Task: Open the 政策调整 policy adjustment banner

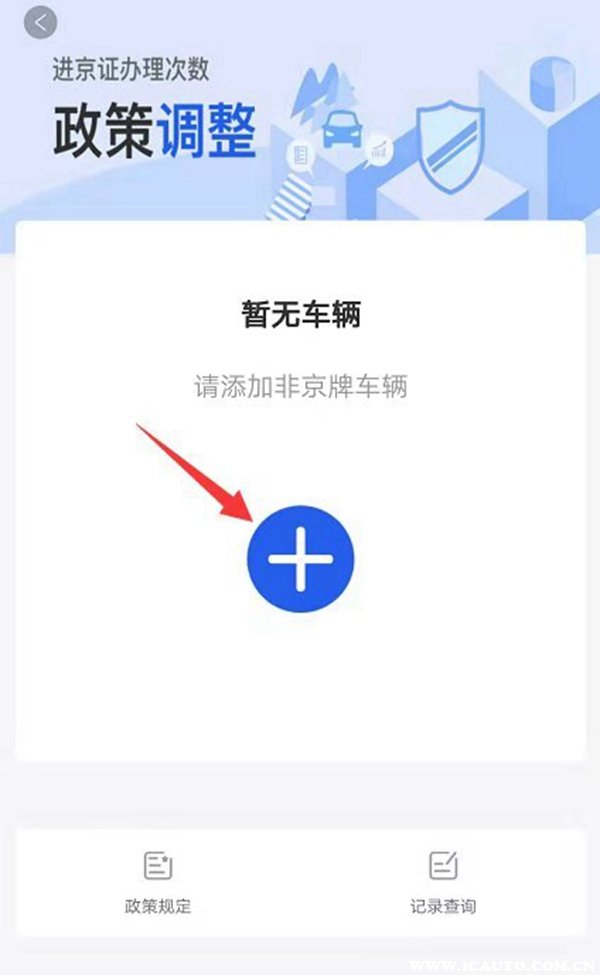Action: click(x=155, y=131)
